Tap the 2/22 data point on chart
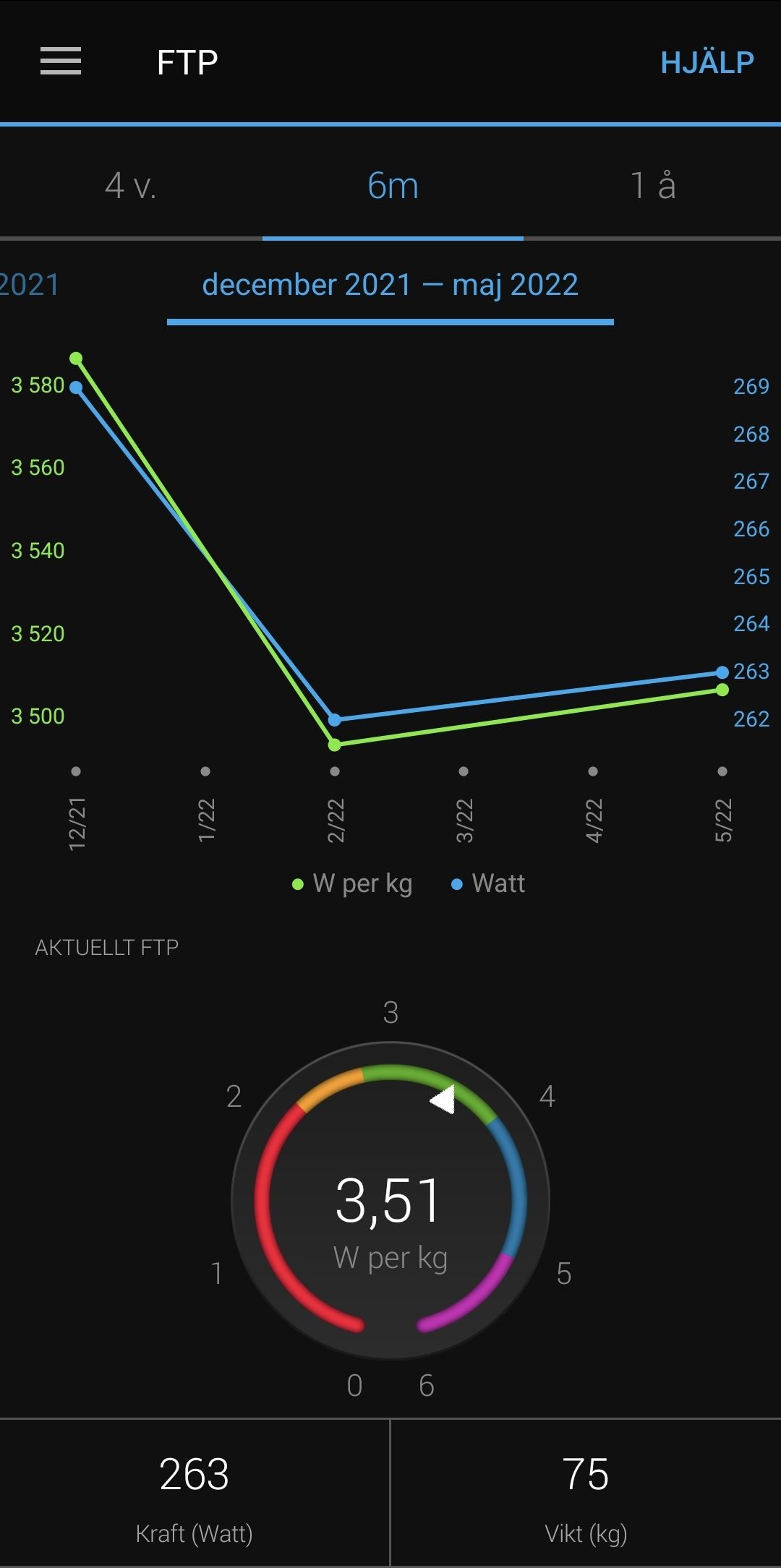Image resolution: width=781 pixels, height=1568 pixels. [334, 720]
